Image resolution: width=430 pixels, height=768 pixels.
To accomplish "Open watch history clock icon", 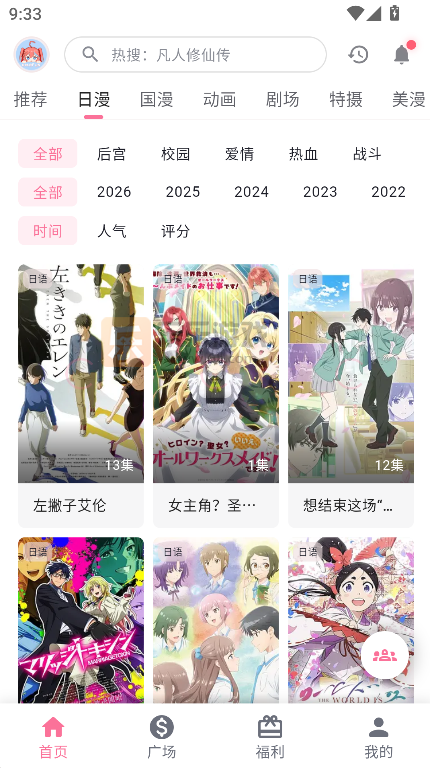I will tap(358, 54).
